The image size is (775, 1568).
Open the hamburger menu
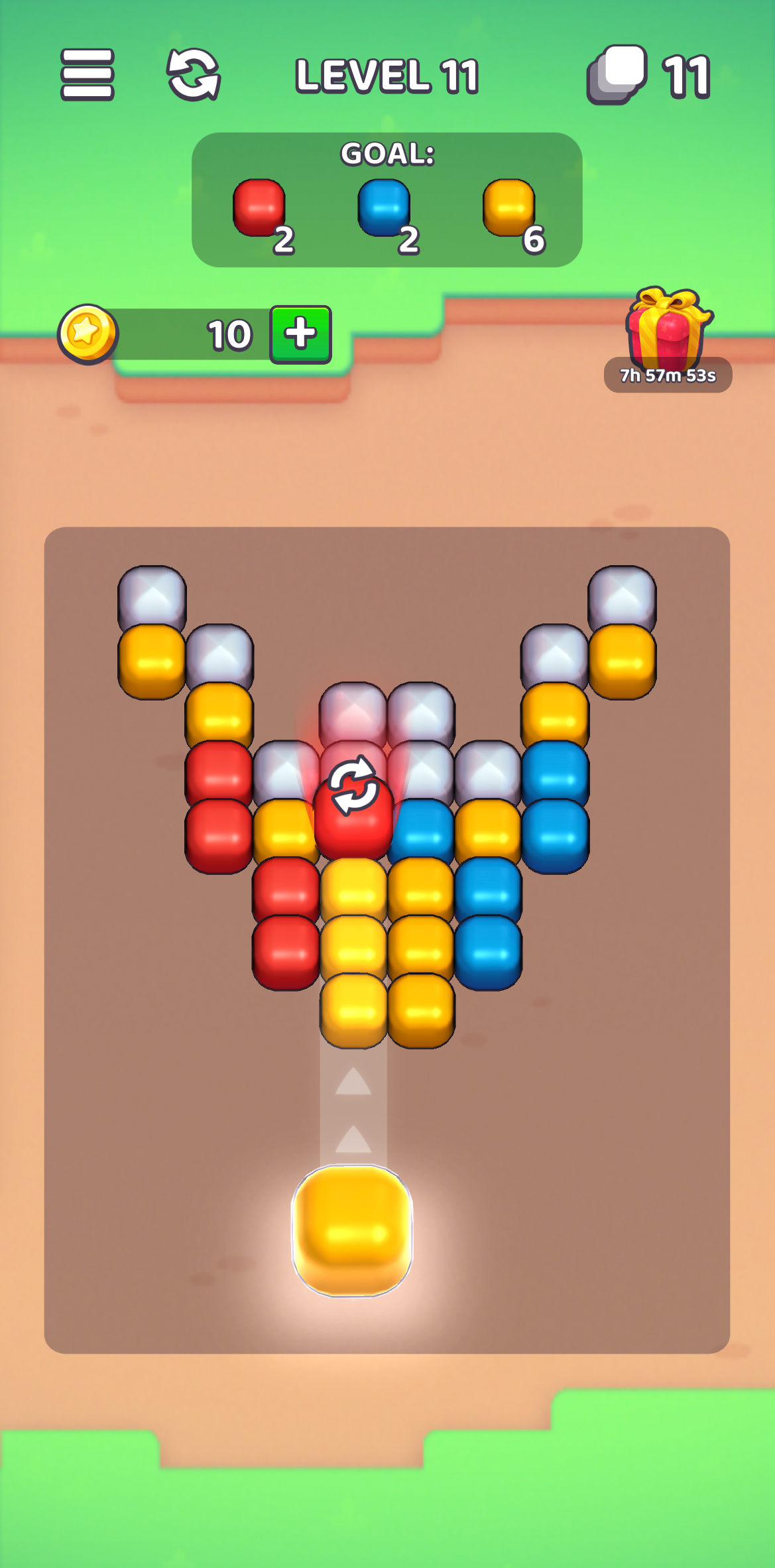(88, 75)
